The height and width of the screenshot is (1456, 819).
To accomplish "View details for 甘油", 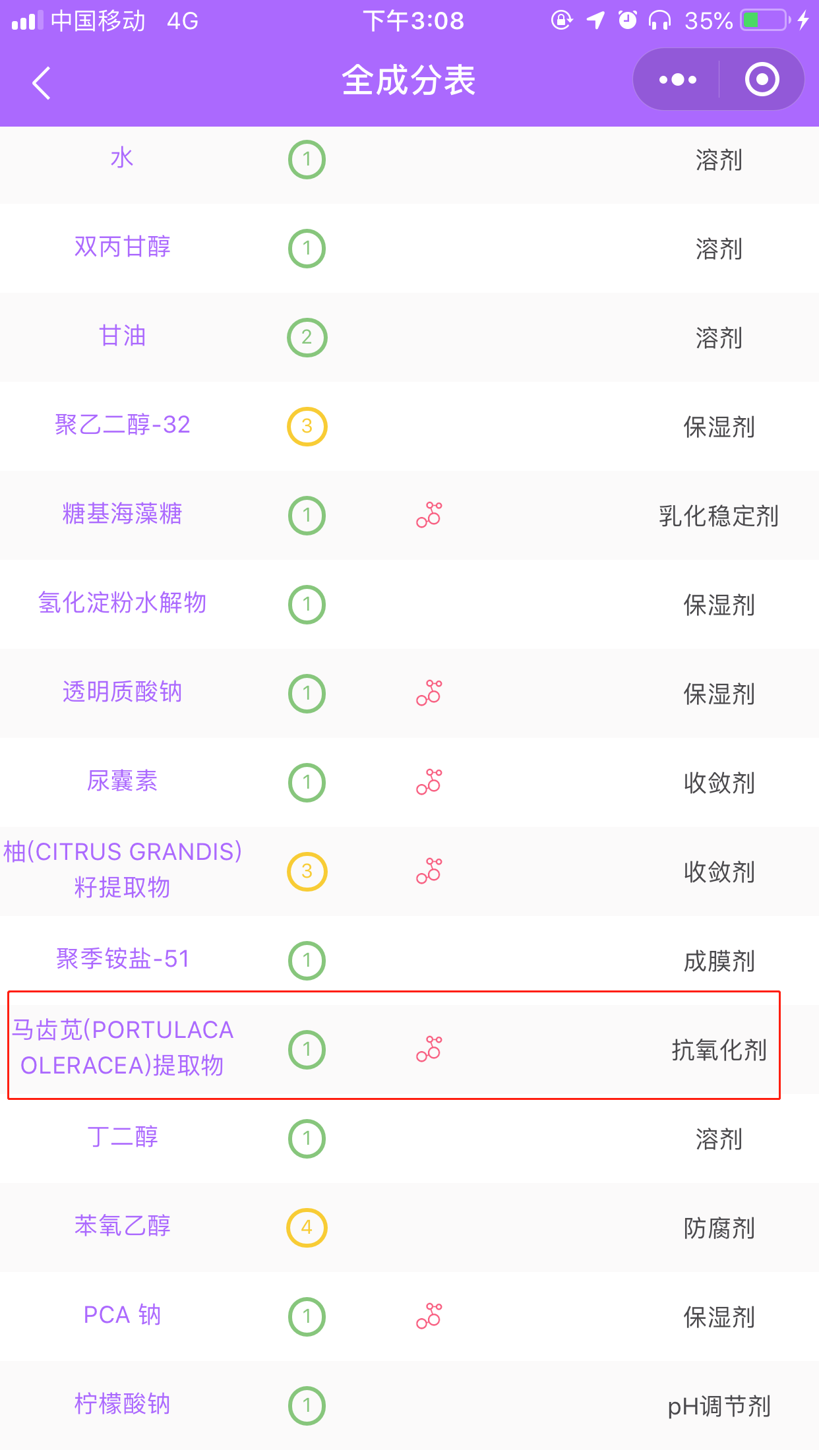I will (122, 336).
